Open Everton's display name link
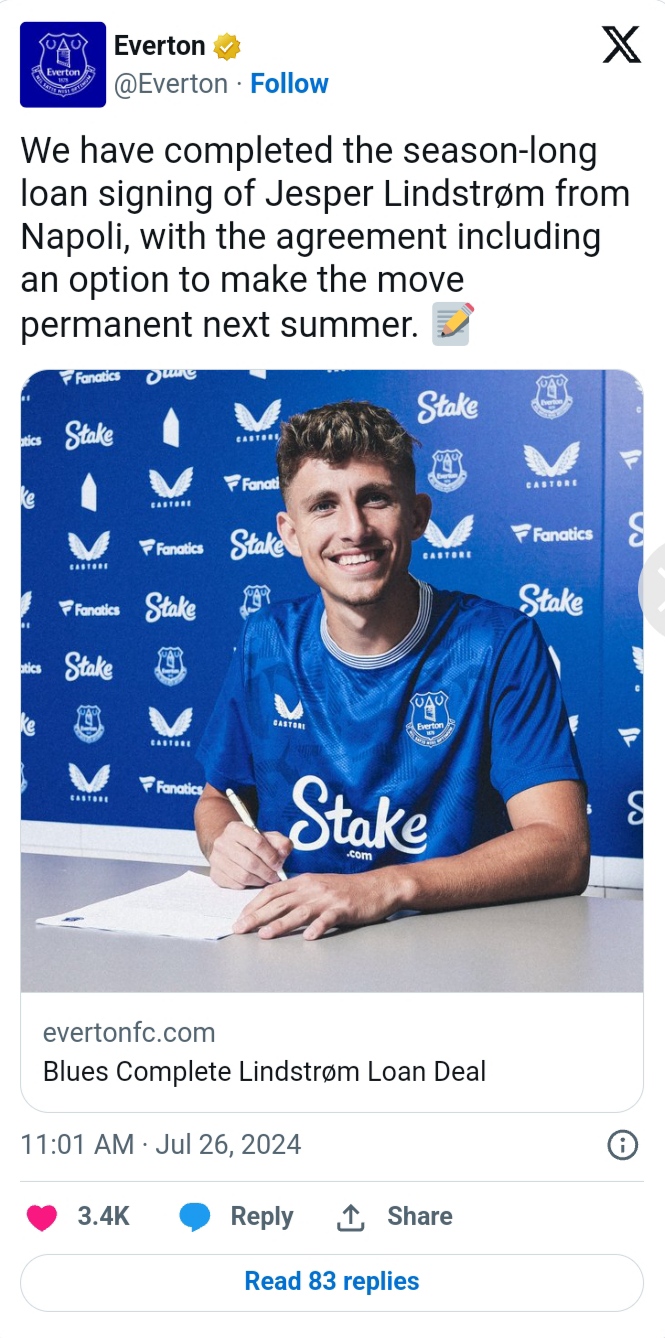Screen dimensions: 665x1338 tap(160, 46)
